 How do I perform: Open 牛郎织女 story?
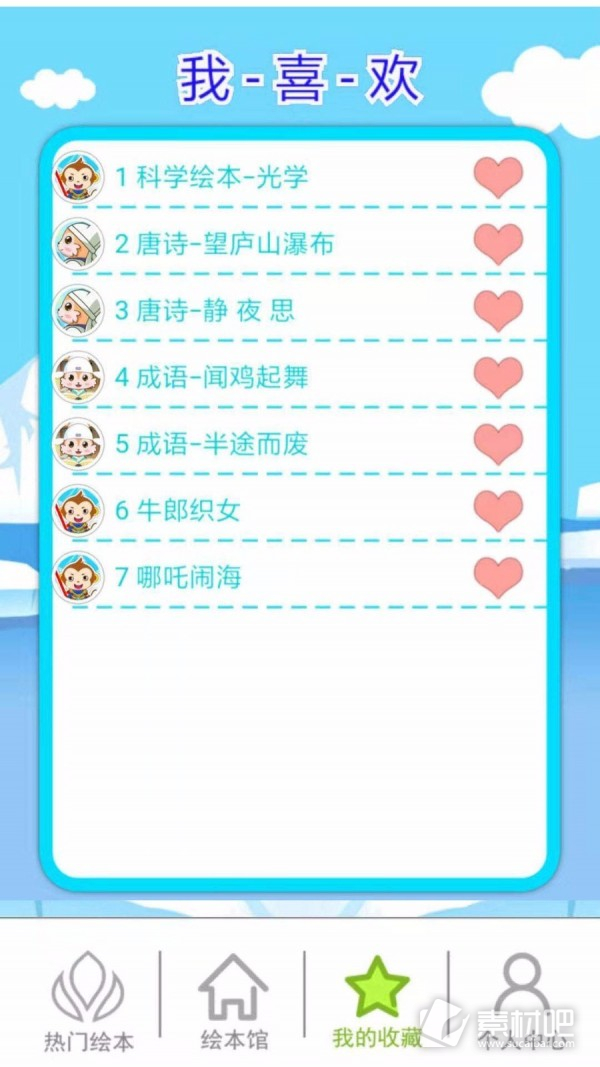coord(178,511)
